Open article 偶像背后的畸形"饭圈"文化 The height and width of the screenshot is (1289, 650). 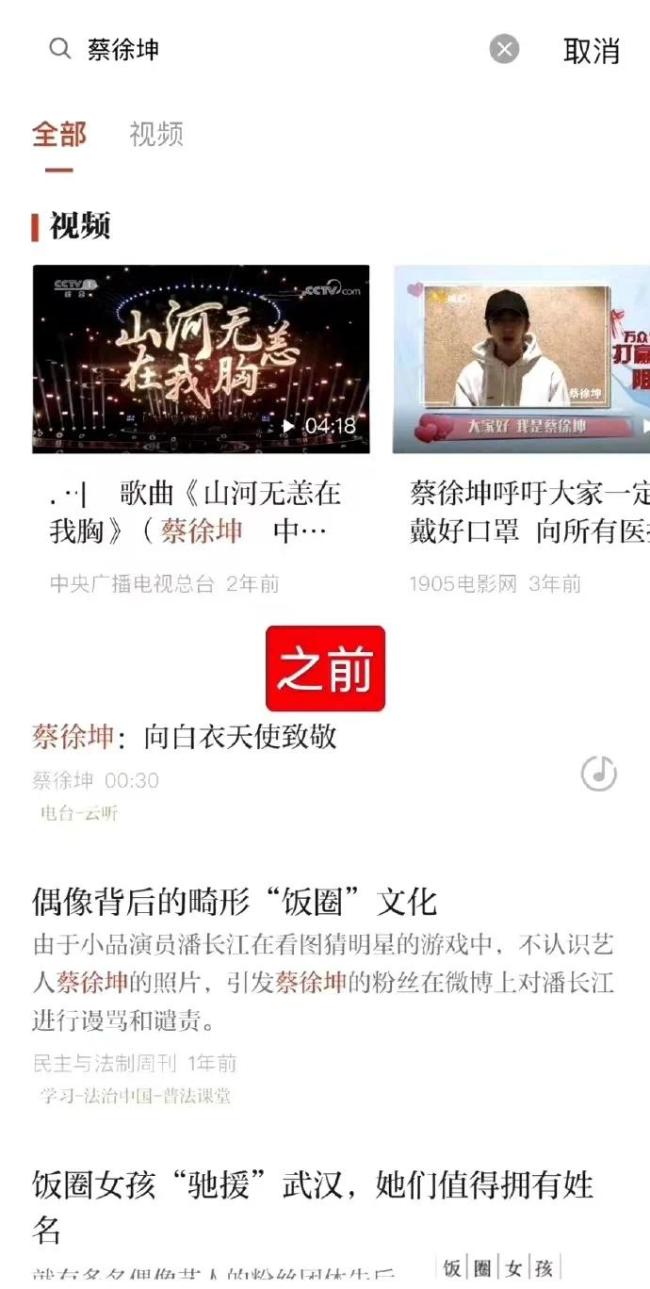coord(235,901)
